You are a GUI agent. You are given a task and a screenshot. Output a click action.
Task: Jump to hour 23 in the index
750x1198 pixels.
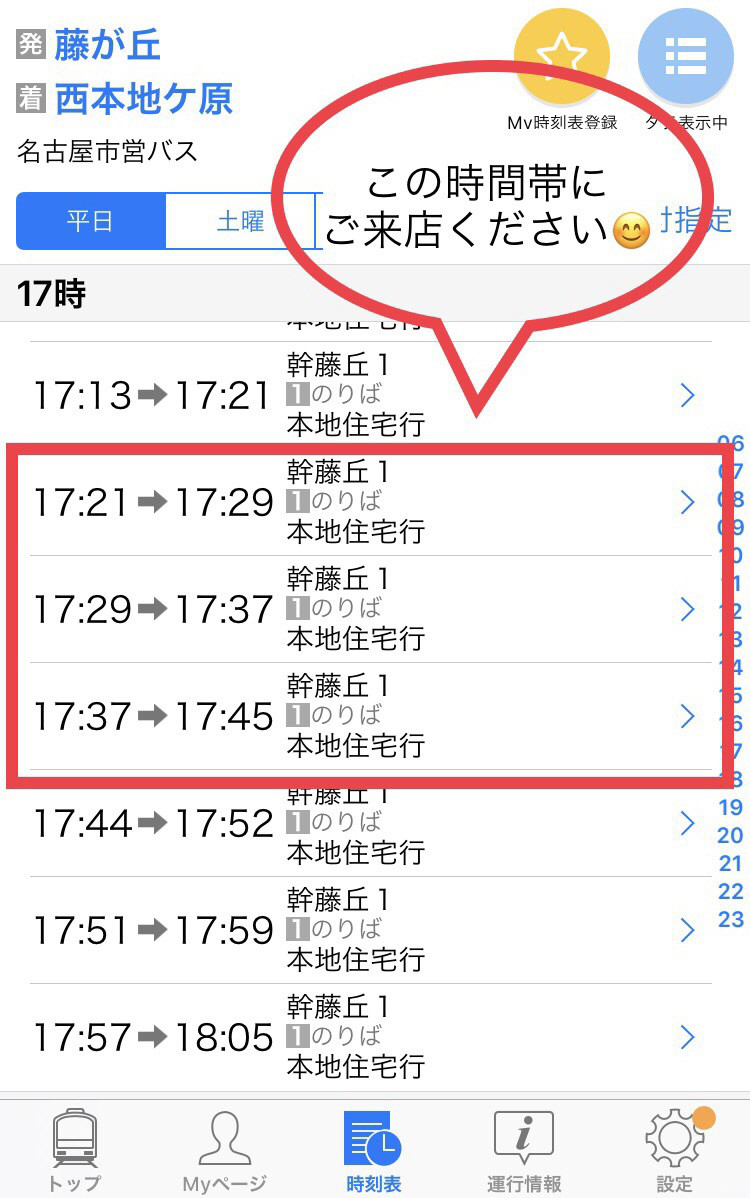pyautogui.click(x=731, y=919)
